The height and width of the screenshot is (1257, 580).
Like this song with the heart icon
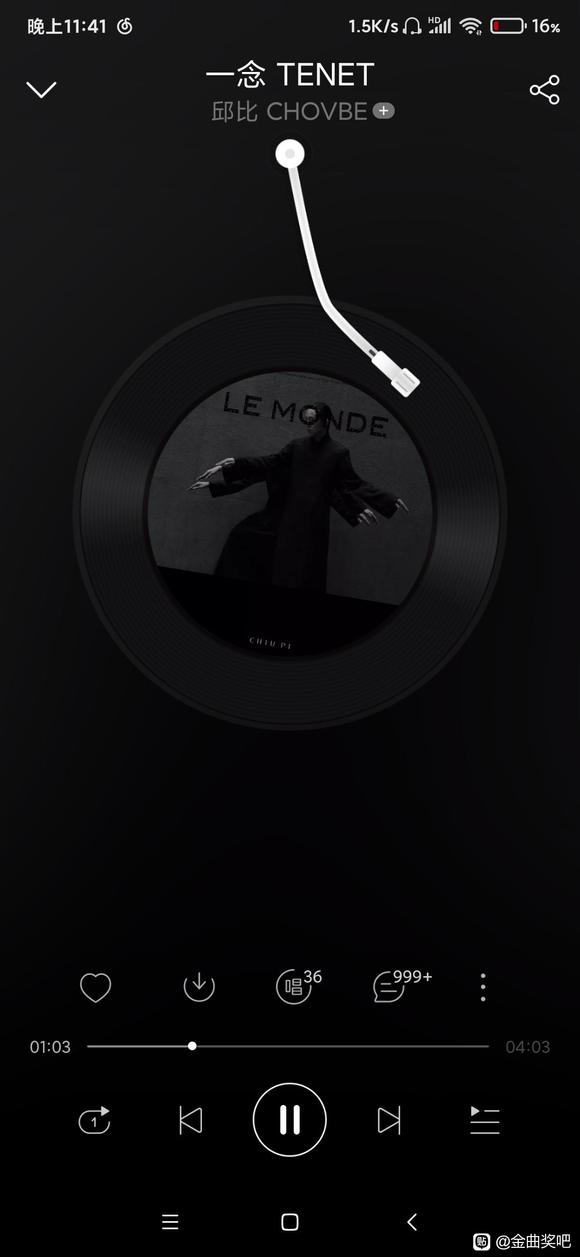click(95, 988)
